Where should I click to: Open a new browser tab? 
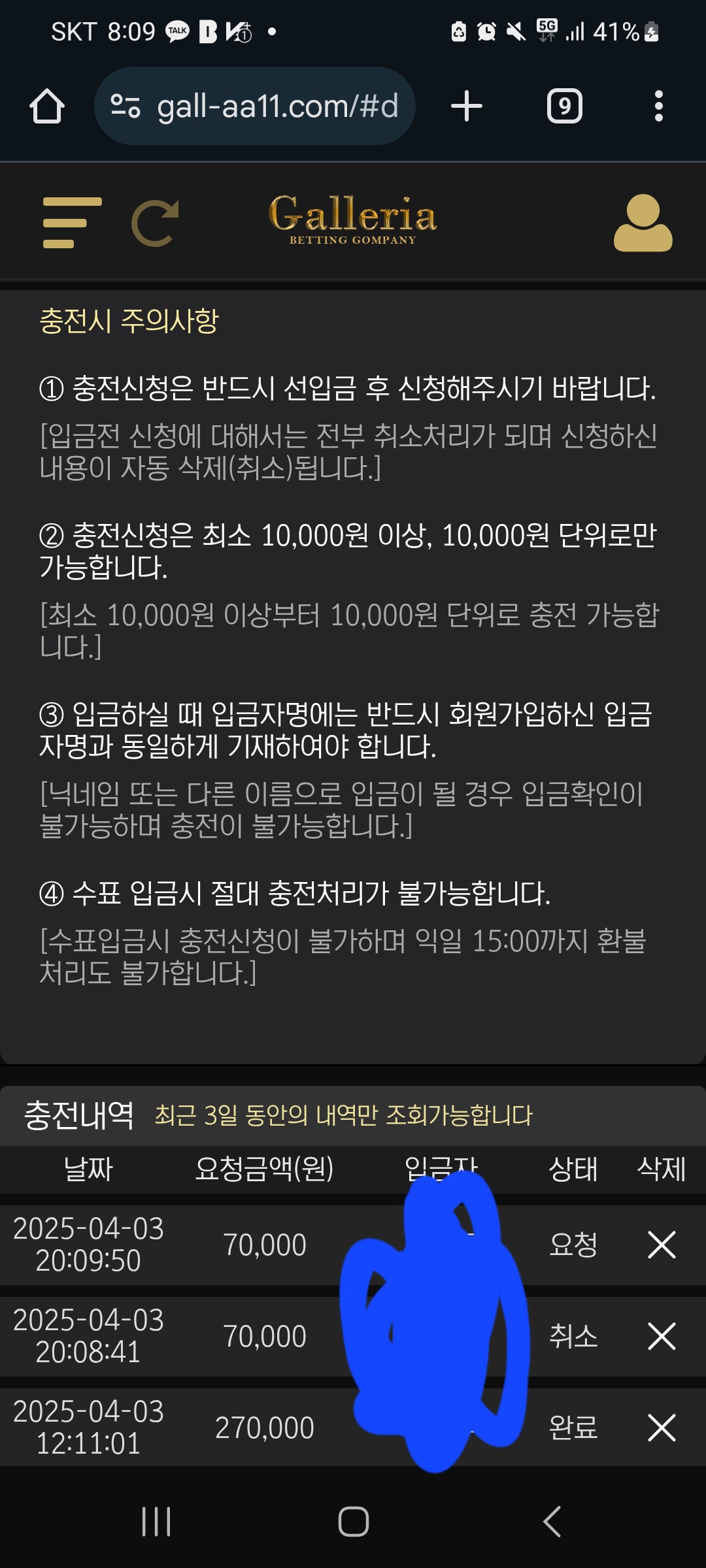point(467,106)
